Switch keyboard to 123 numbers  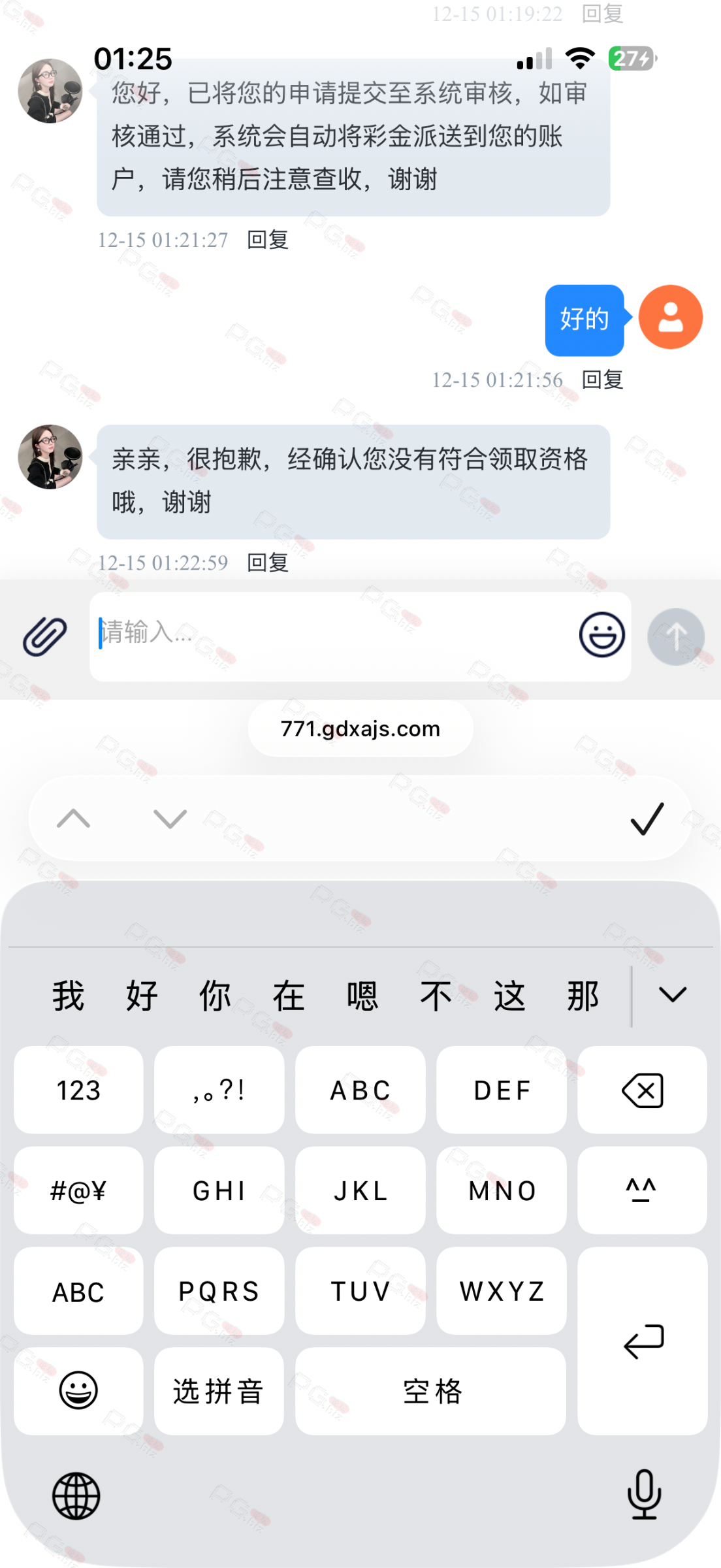tap(78, 1090)
